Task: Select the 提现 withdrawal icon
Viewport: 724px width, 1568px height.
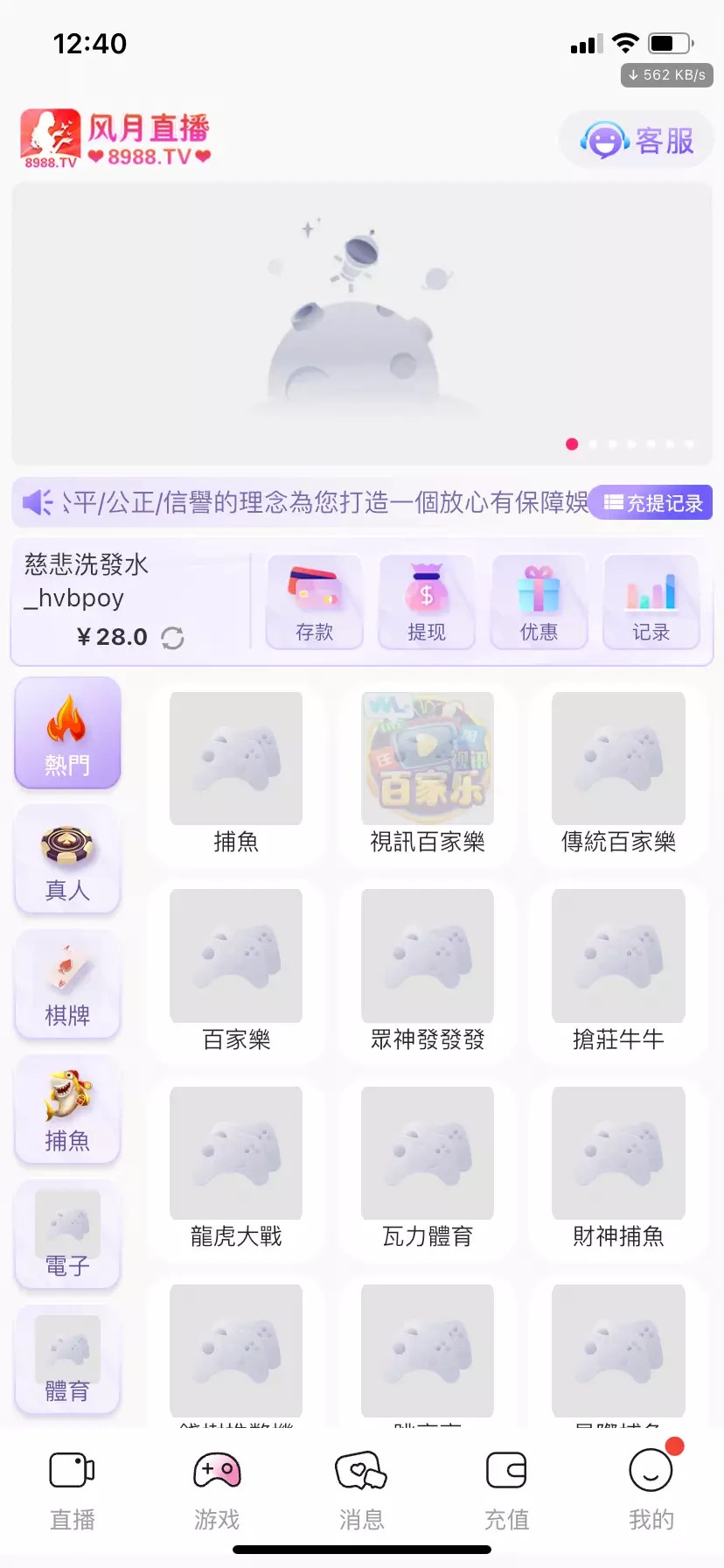Action: pos(426,602)
